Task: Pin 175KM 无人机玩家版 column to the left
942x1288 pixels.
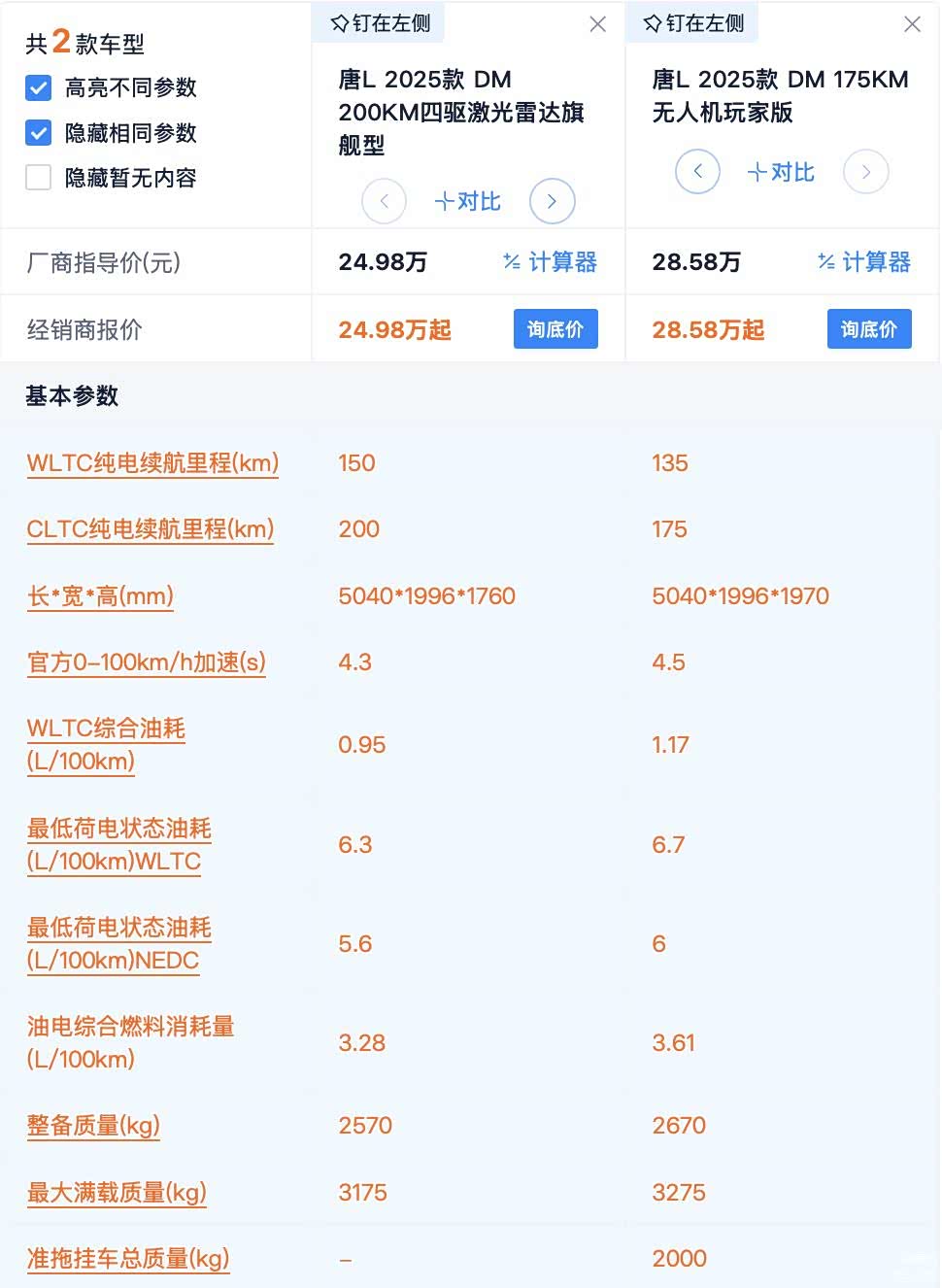Action: (x=694, y=23)
